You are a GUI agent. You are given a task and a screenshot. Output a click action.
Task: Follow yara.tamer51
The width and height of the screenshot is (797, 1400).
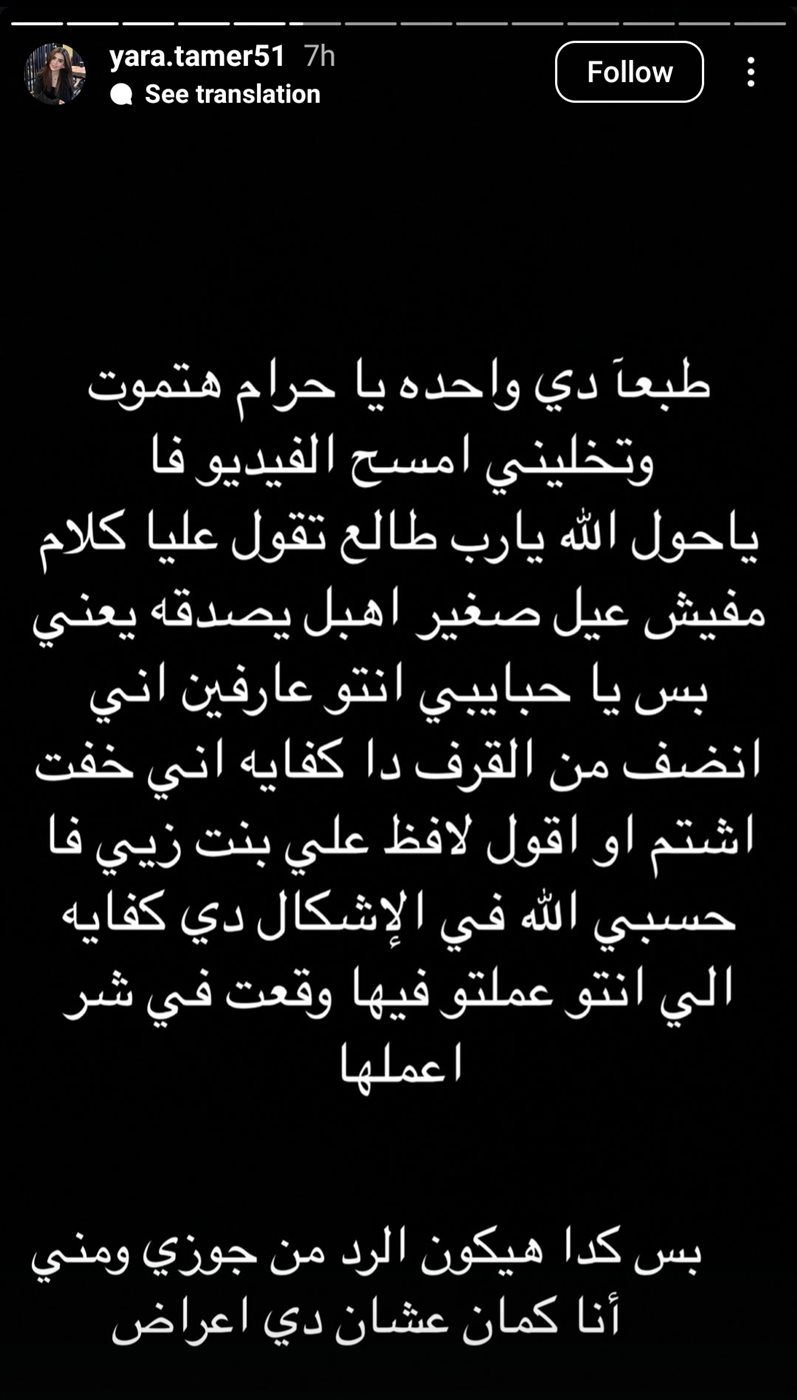coord(629,72)
